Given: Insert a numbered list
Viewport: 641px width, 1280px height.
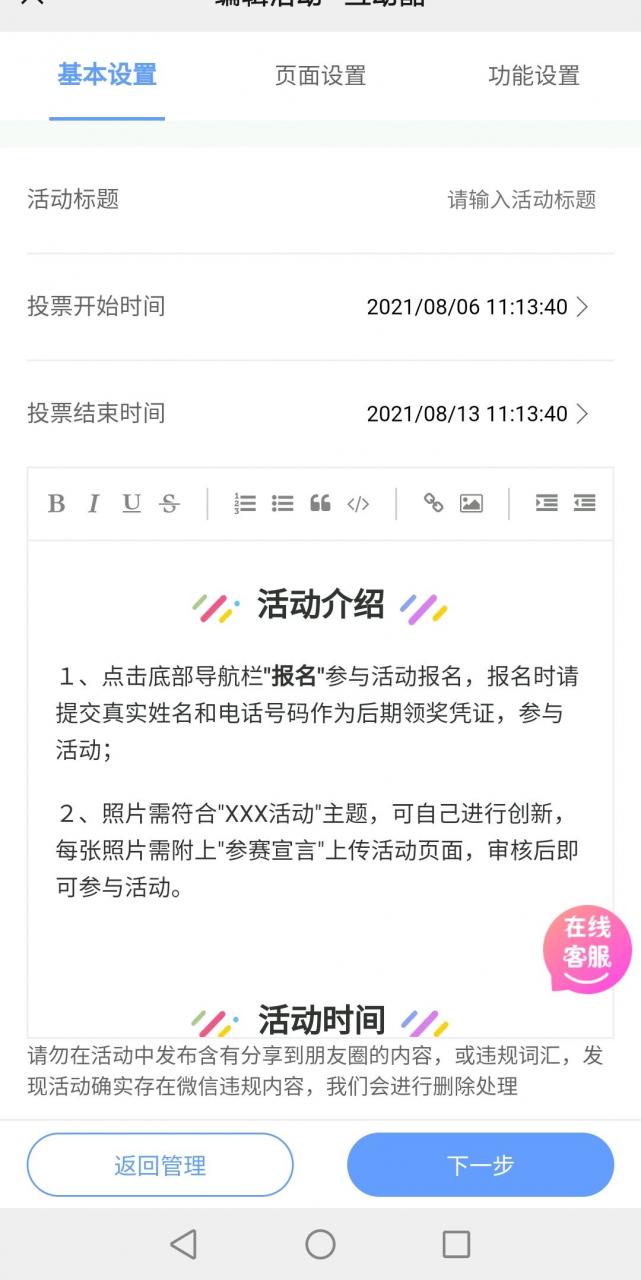Looking at the screenshot, I should pyautogui.click(x=245, y=504).
